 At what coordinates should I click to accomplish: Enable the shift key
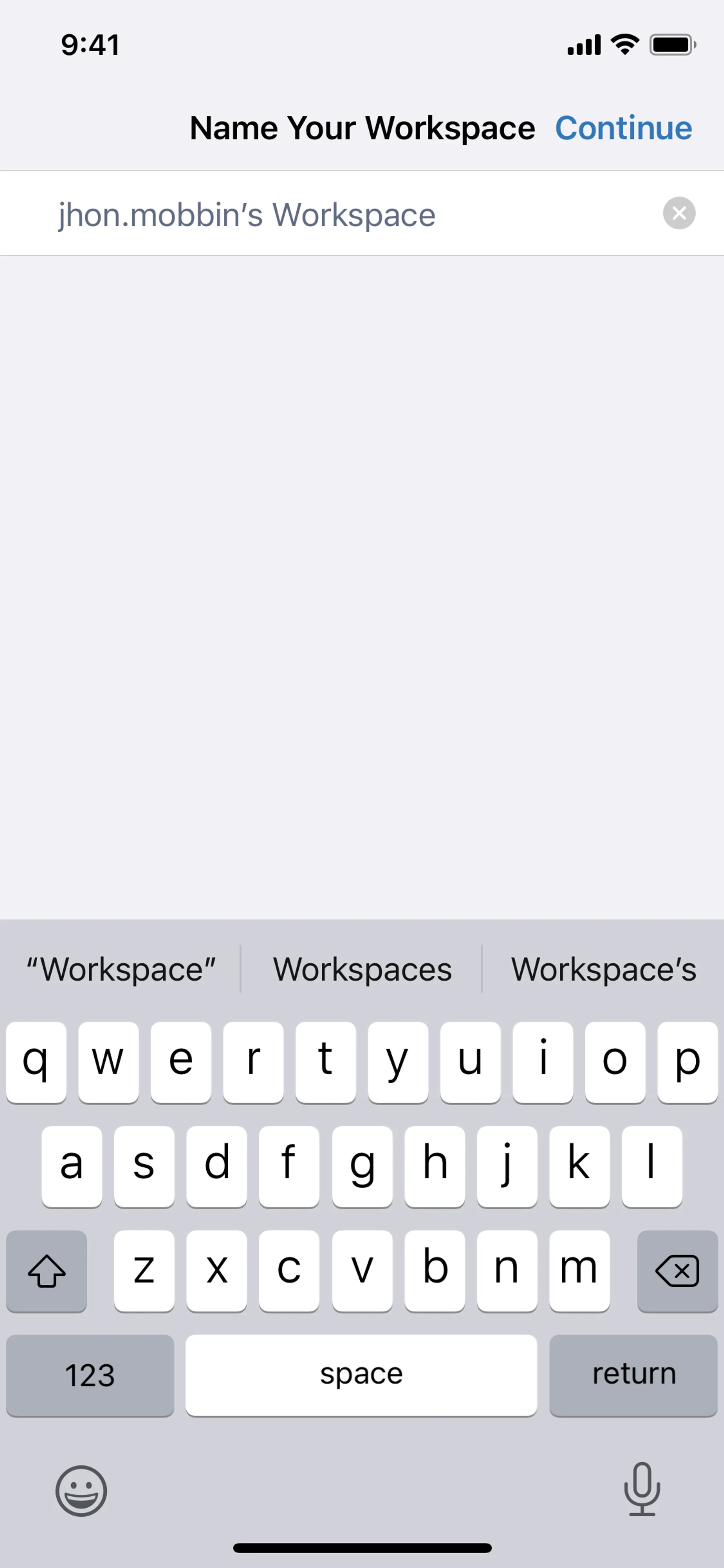(46, 1270)
